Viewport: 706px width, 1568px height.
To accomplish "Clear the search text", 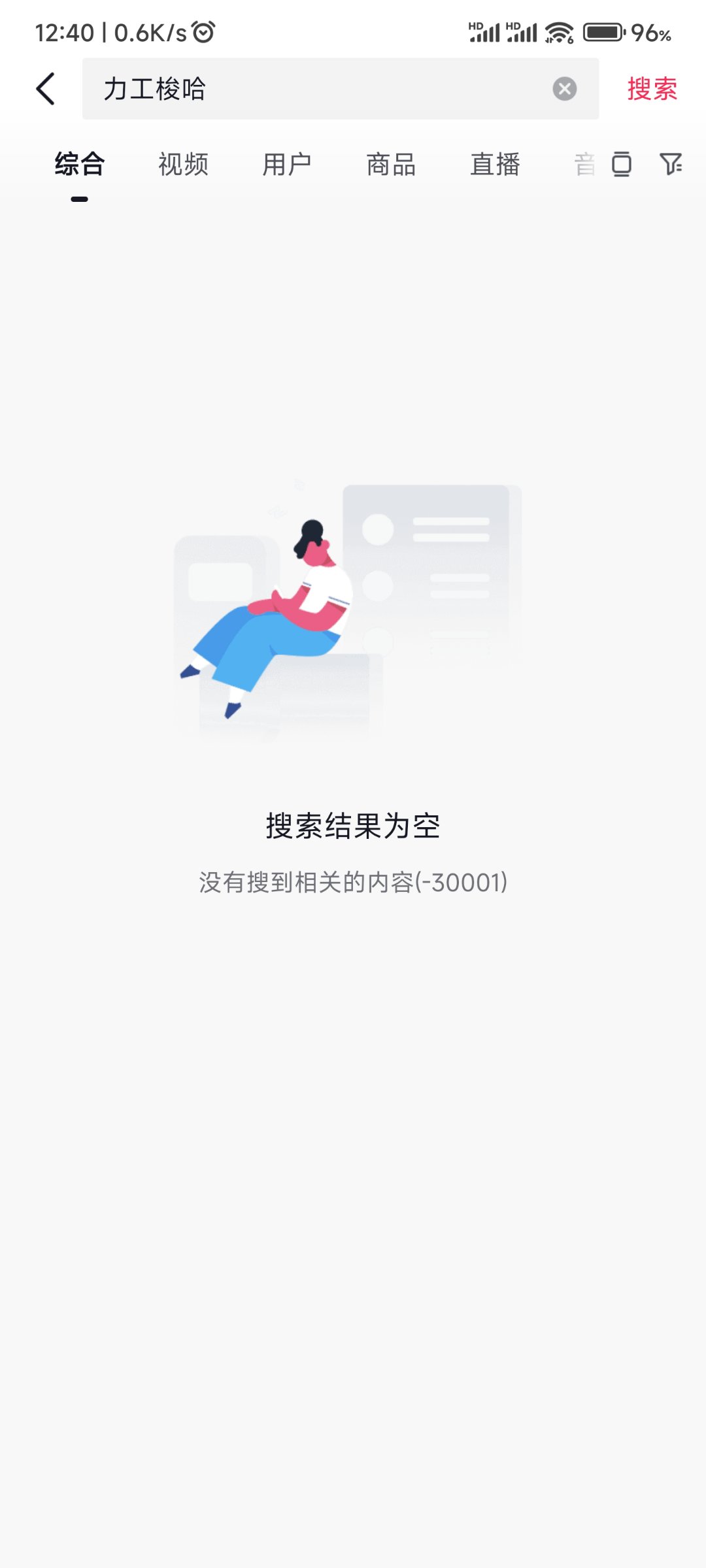I will (565, 89).
